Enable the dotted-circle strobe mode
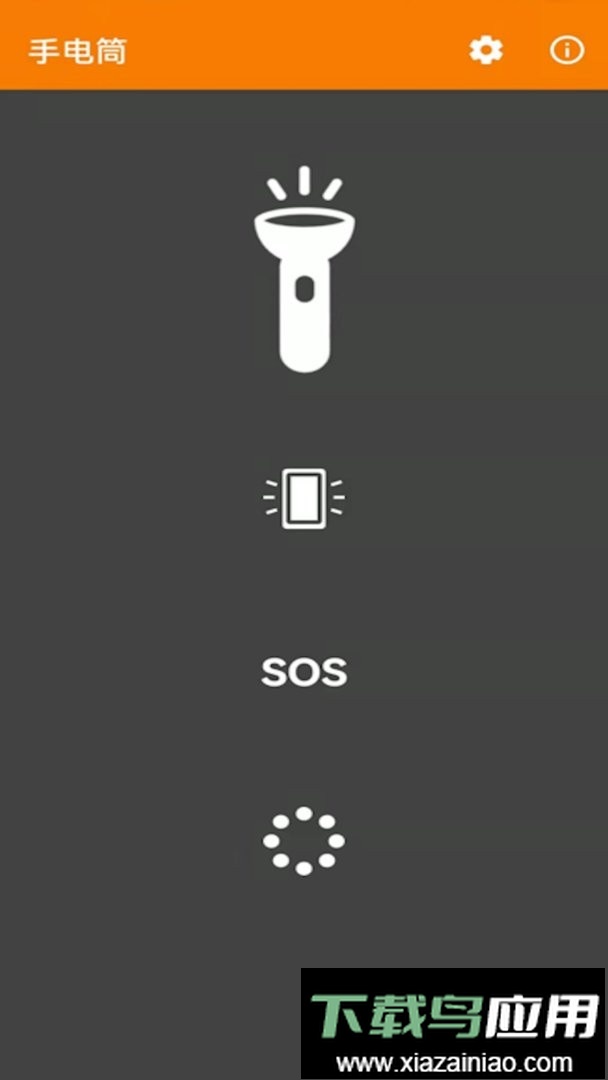The image size is (608, 1080). (304, 840)
